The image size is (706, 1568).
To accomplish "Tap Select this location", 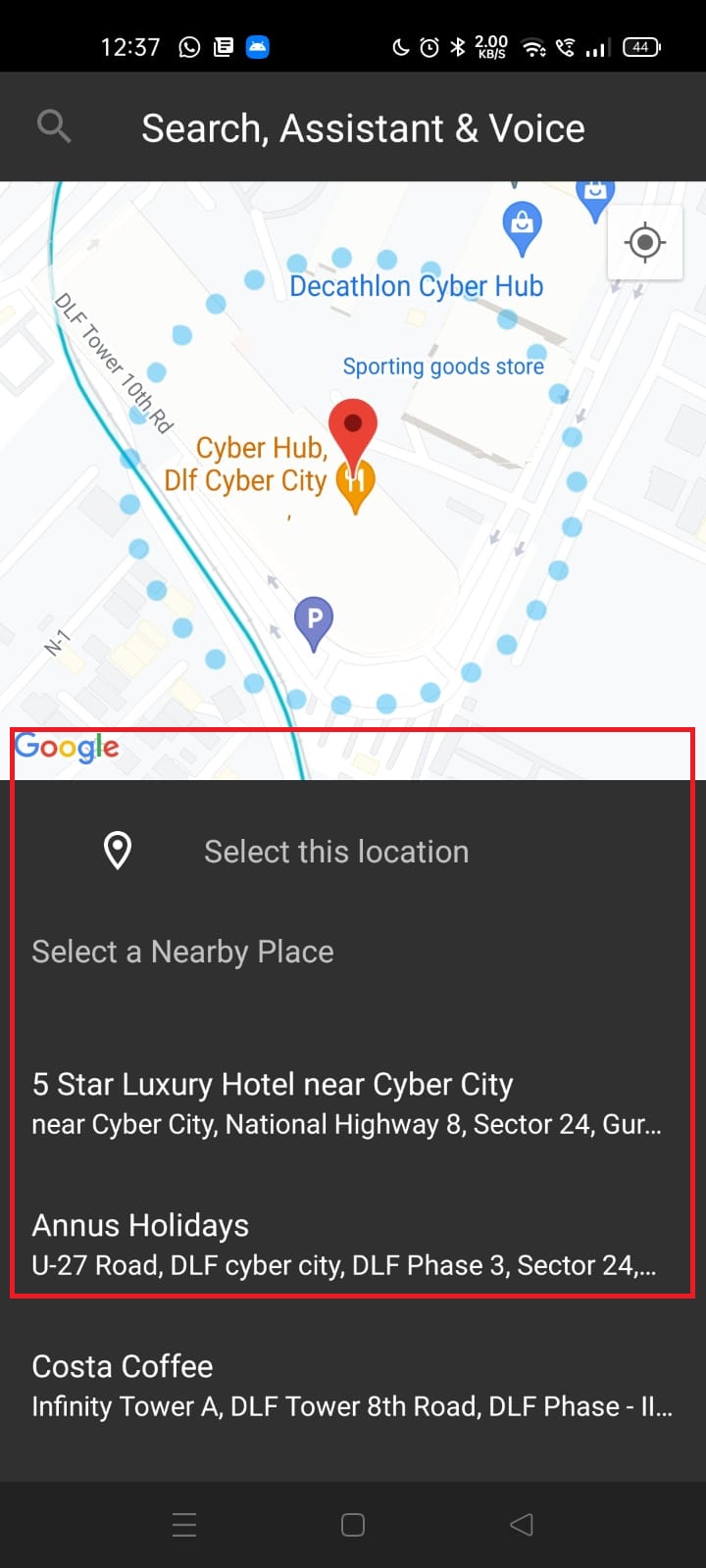I will [x=335, y=852].
